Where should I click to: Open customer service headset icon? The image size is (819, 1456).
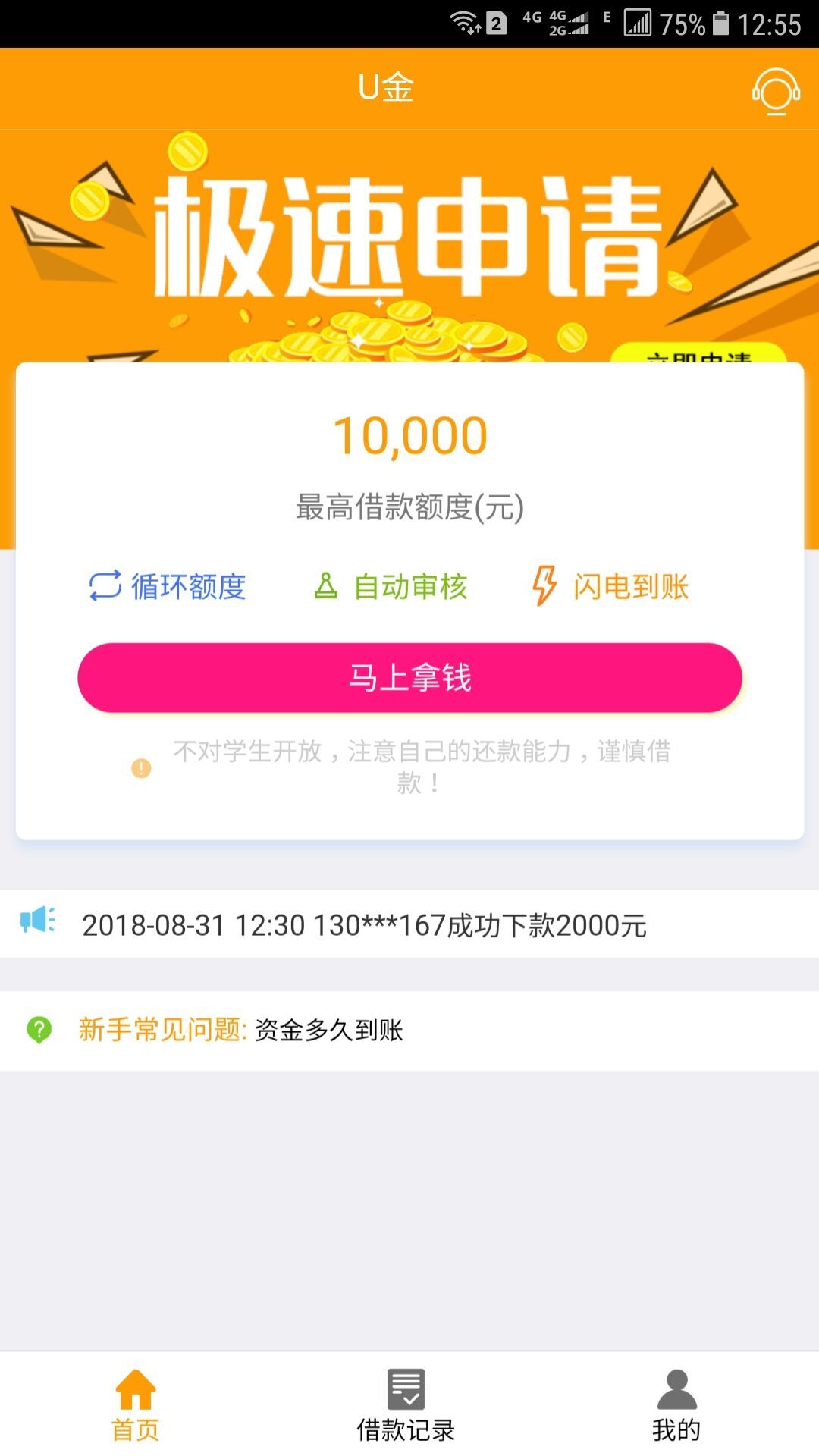(x=776, y=91)
